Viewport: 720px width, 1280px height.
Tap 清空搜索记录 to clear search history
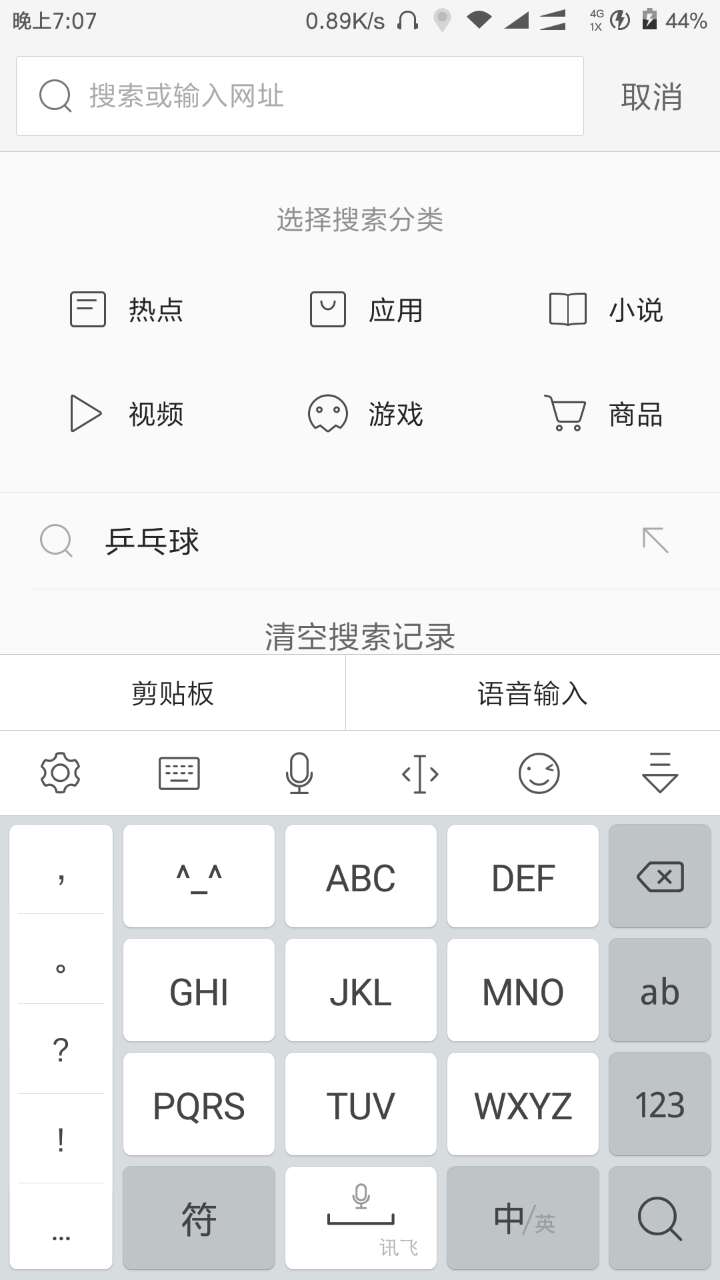pyautogui.click(x=360, y=634)
